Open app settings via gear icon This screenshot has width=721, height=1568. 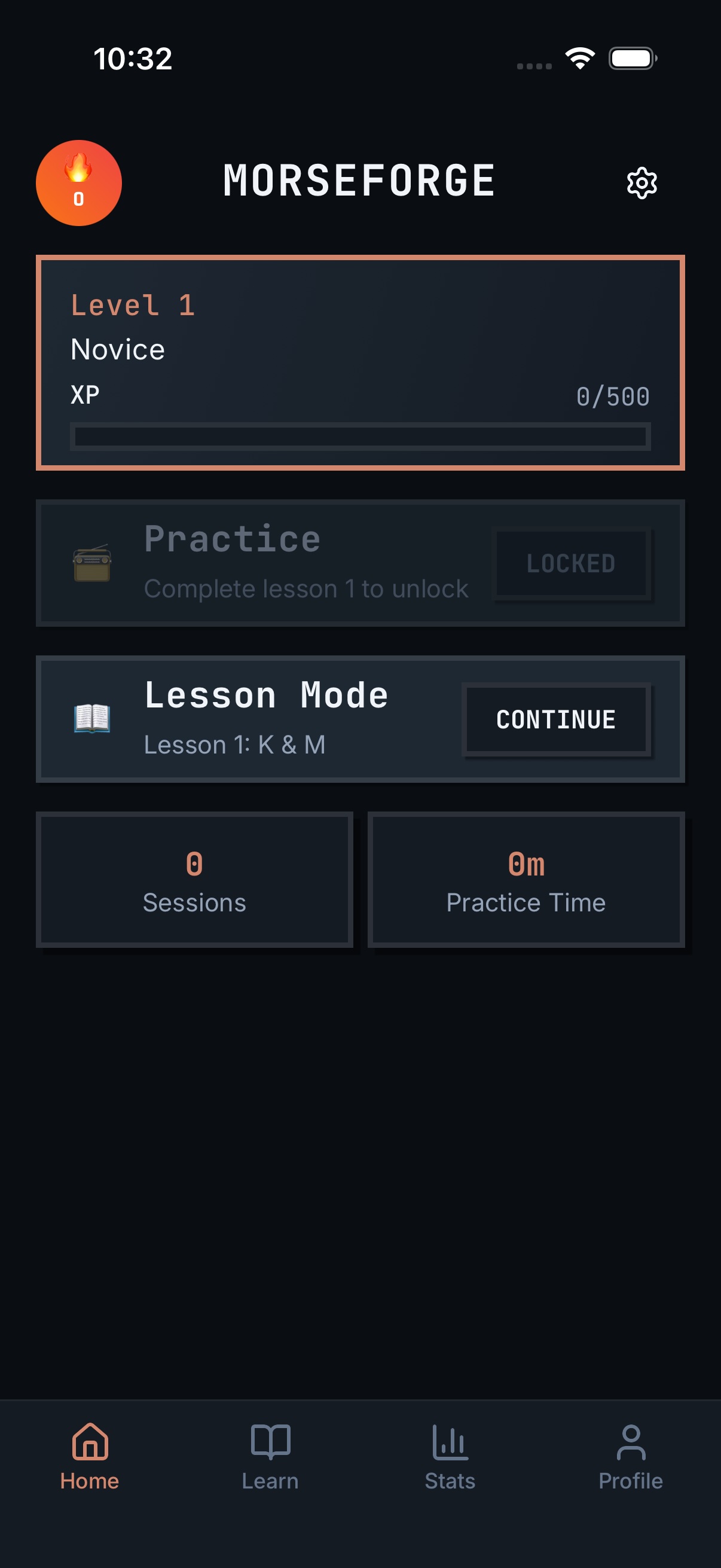tap(641, 182)
